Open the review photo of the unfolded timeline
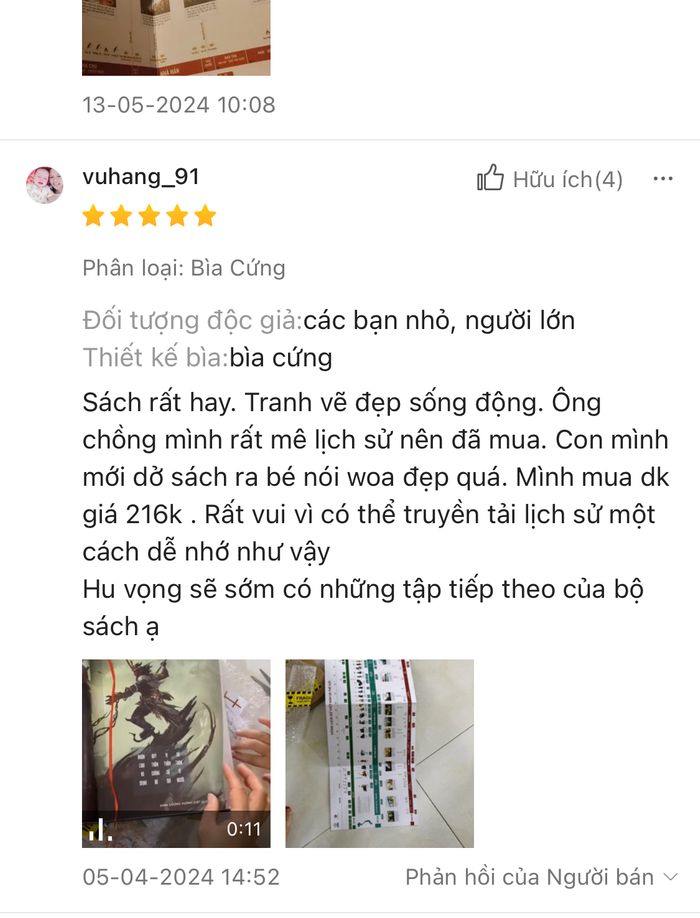The height and width of the screenshot is (918, 700). tap(379, 753)
